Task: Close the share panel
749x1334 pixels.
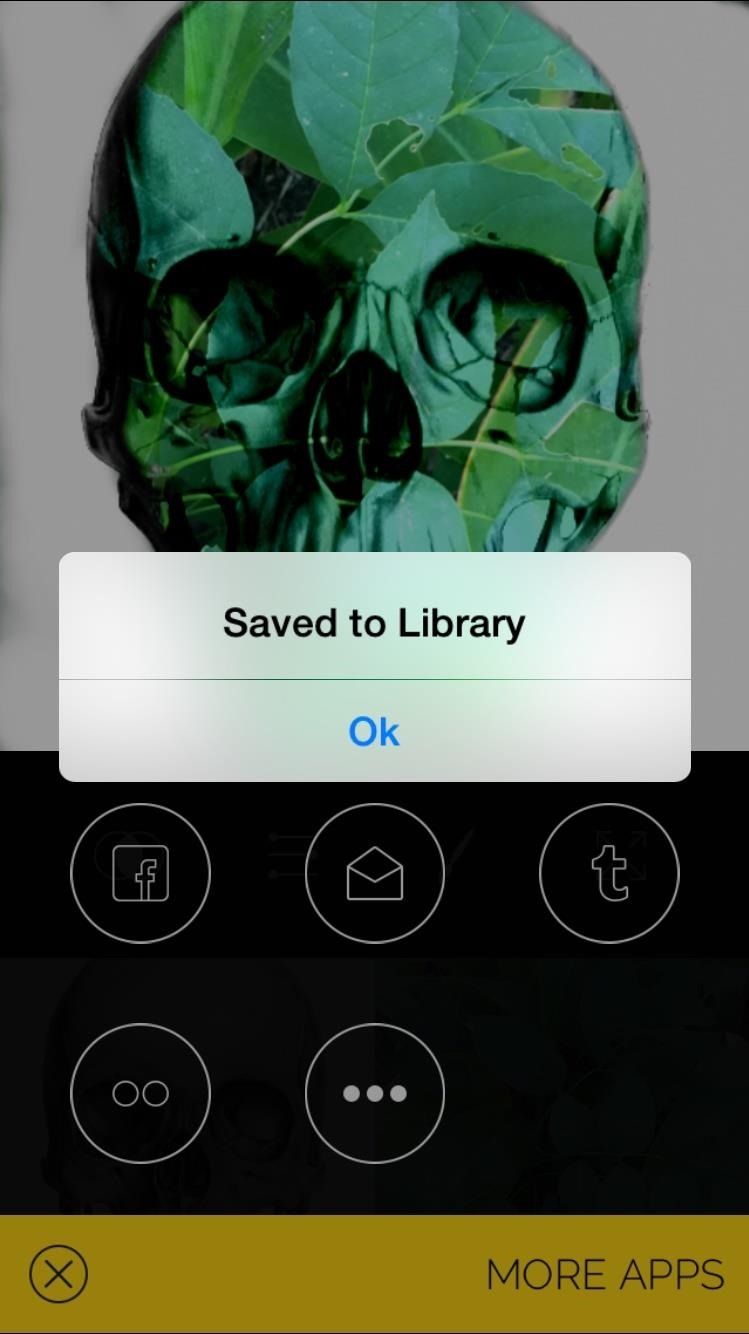Action: point(59,1274)
